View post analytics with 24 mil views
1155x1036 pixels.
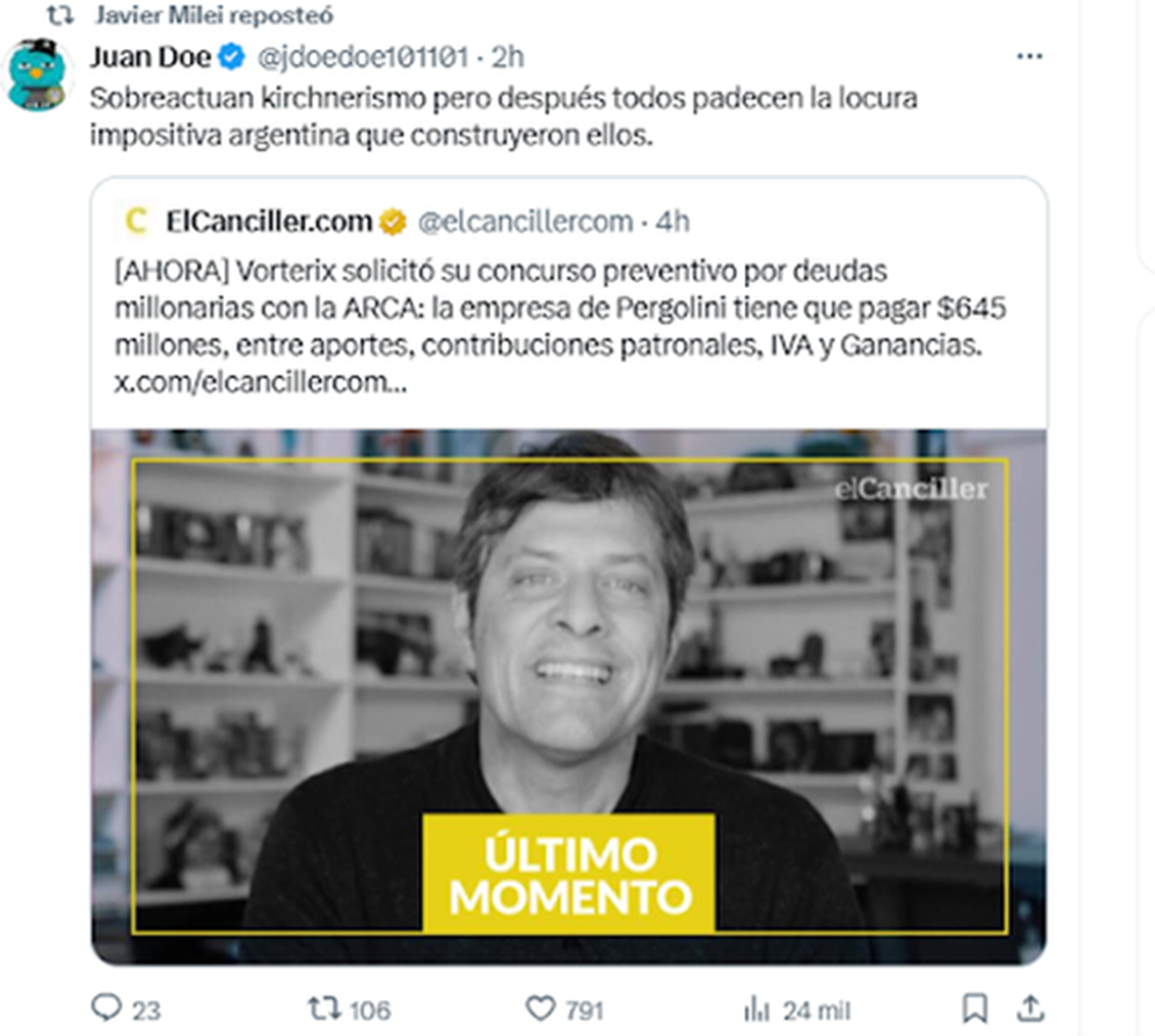coord(757,1009)
